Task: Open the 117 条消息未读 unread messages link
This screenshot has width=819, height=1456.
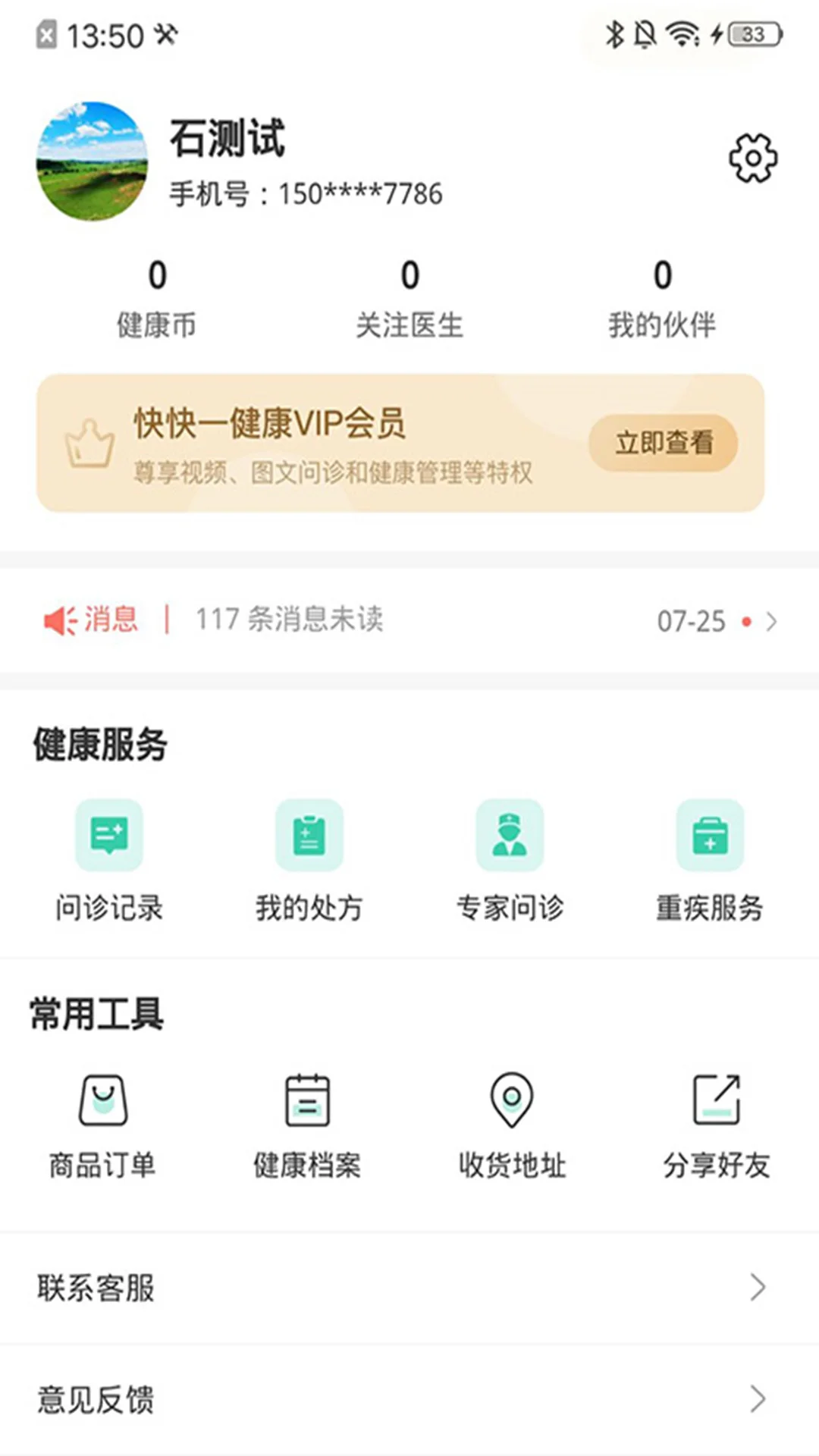Action: click(x=290, y=620)
